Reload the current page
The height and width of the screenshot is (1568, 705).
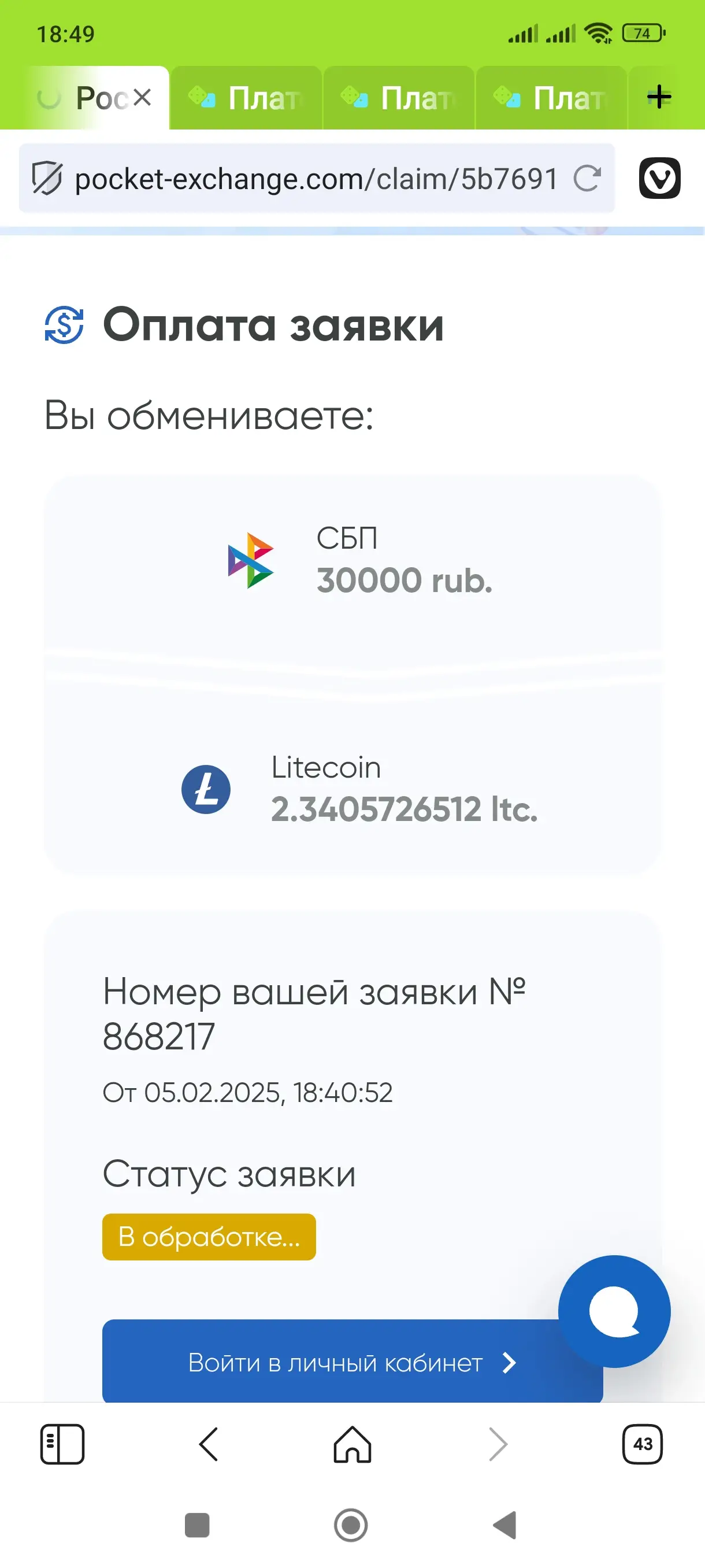point(587,179)
